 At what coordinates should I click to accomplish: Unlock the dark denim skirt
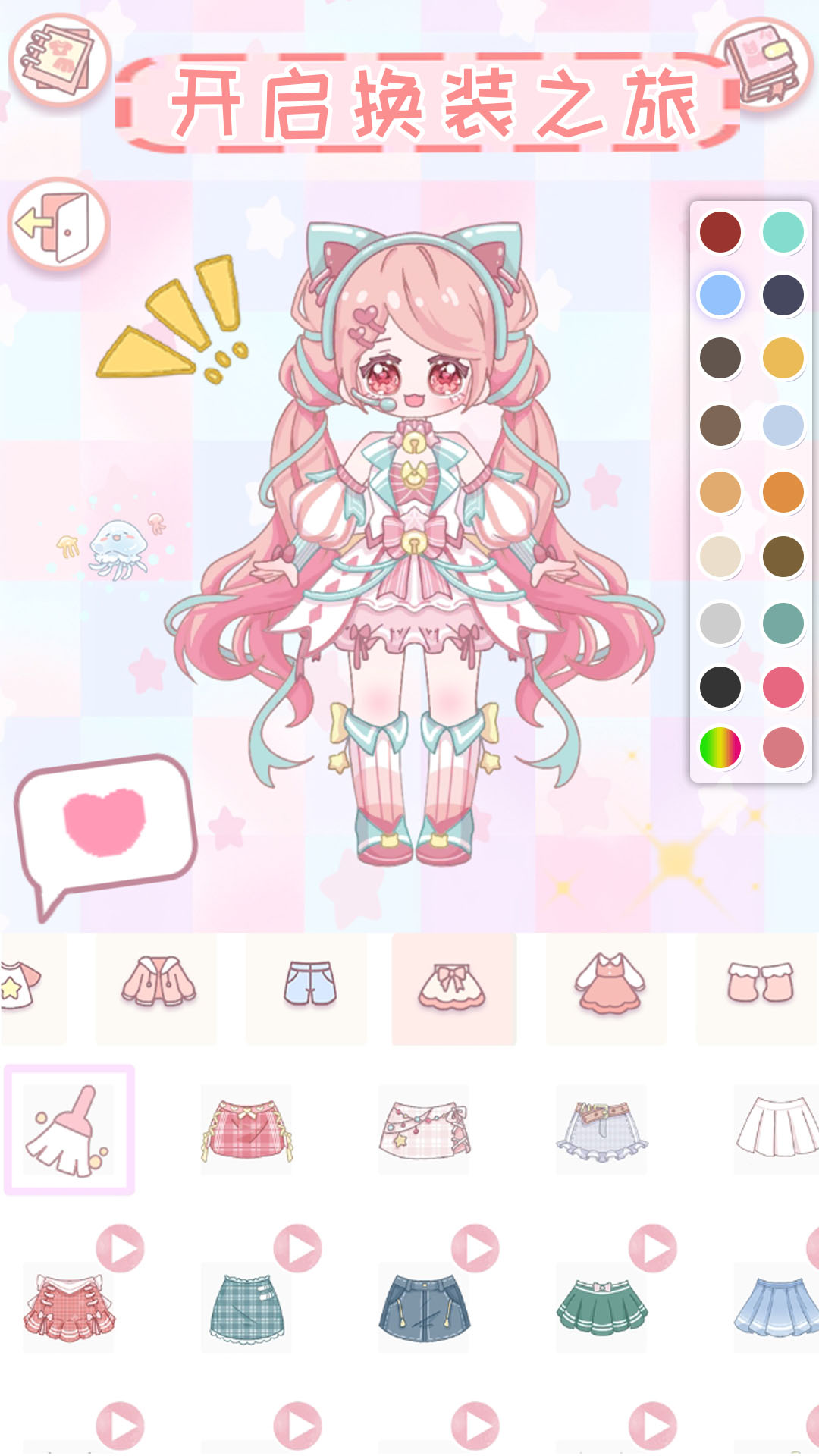424,1306
